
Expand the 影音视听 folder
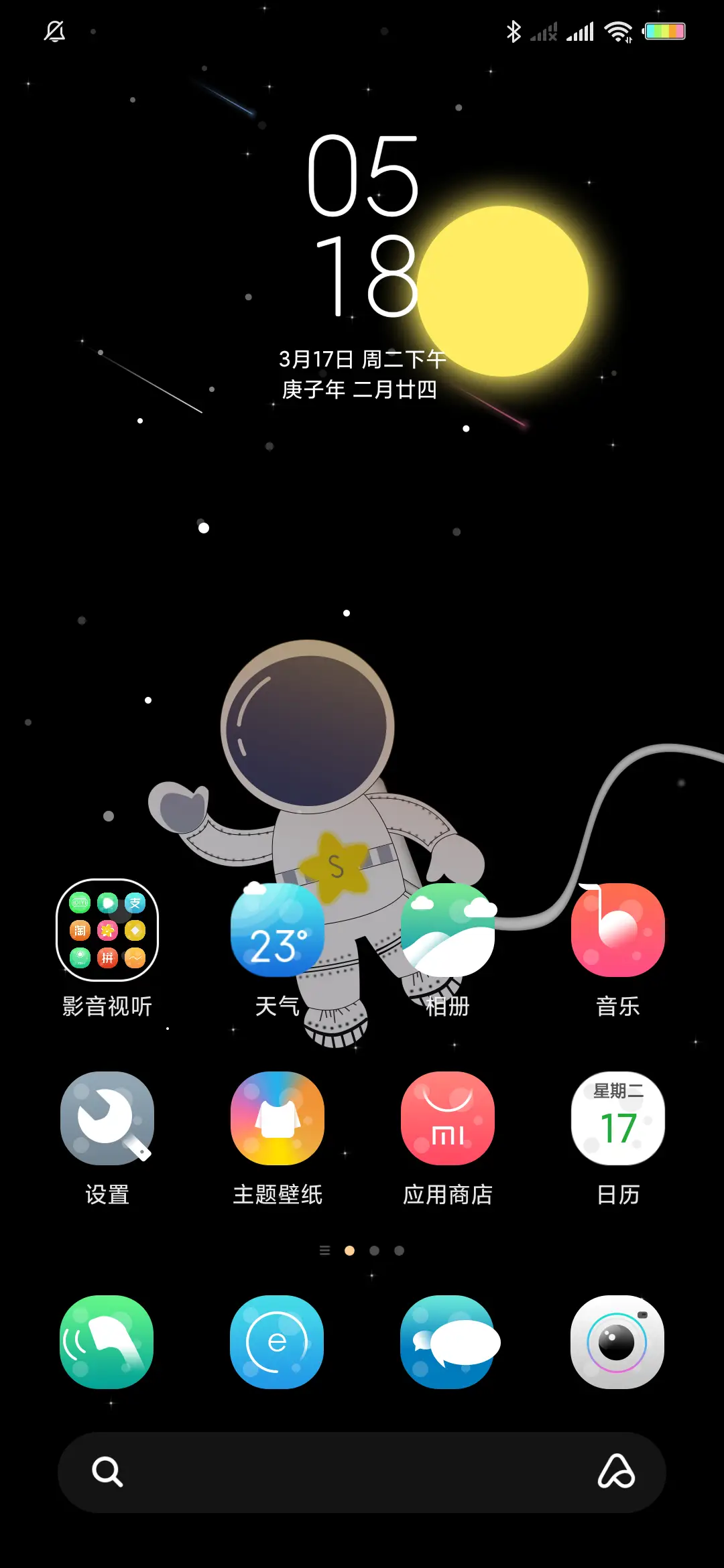(x=107, y=931)
